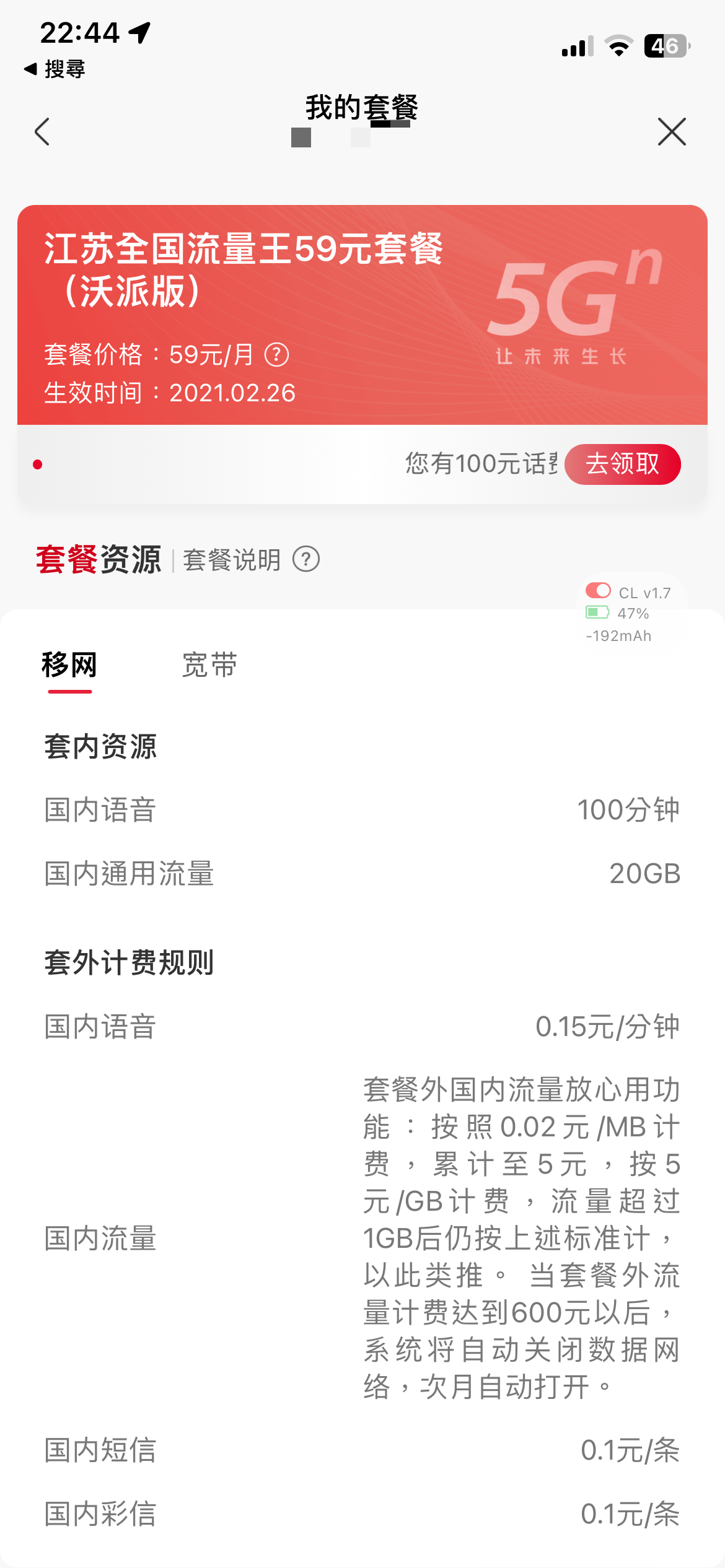Select the 移网 tab
This screenshot has height=1568, width=725.
click(69, 666)
